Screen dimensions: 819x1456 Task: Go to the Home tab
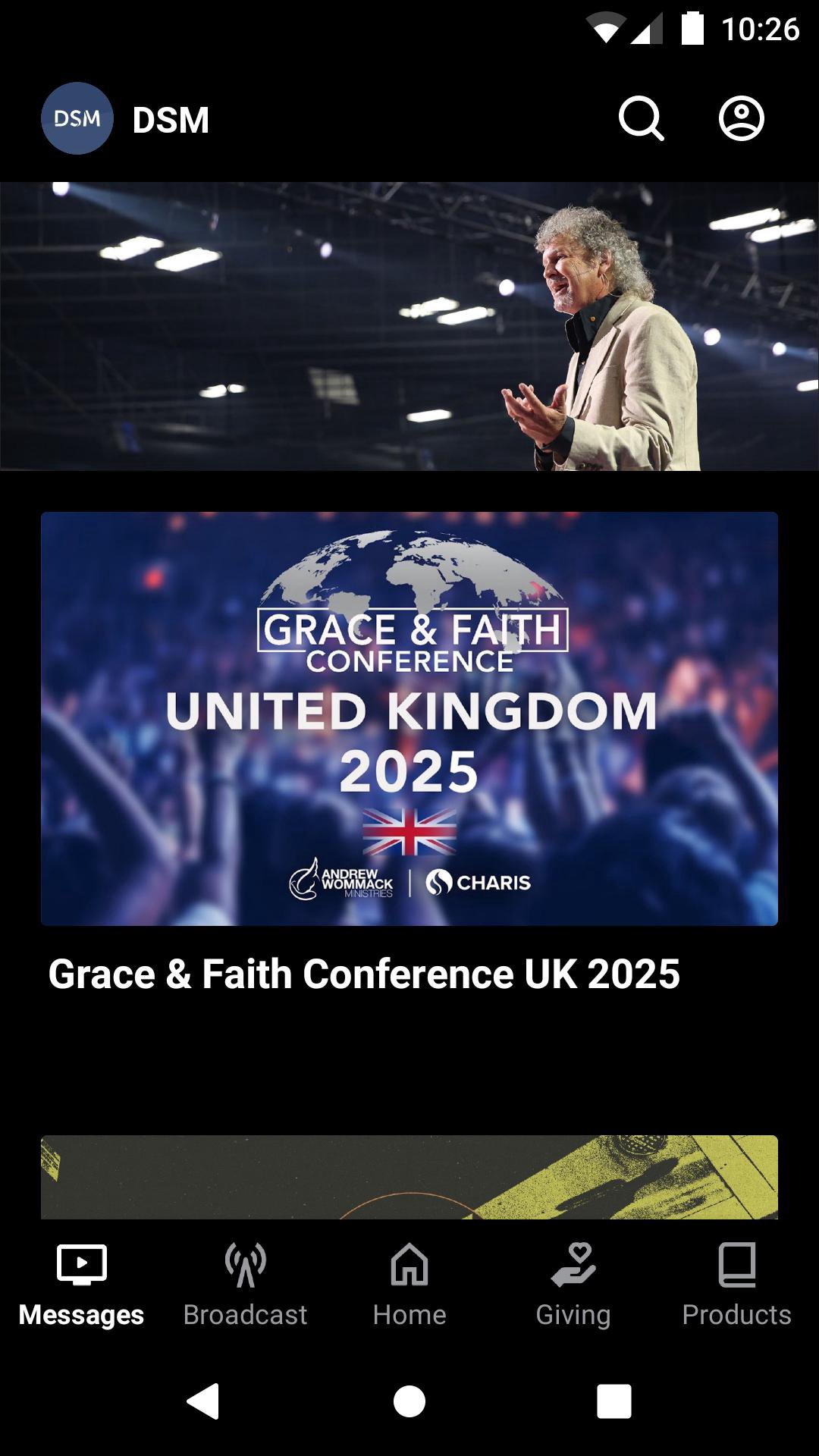(x=409, y=1283)
